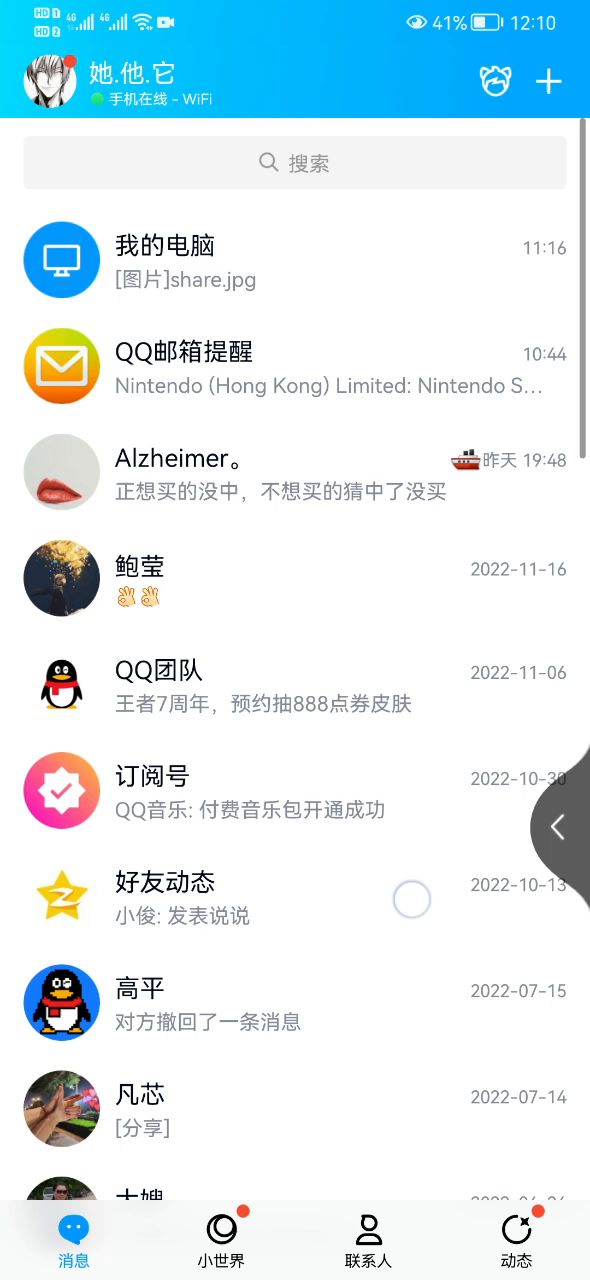Switch to the 动态 tab
This screenshot has width=590, height=1280.
[x=516, y=1240]
